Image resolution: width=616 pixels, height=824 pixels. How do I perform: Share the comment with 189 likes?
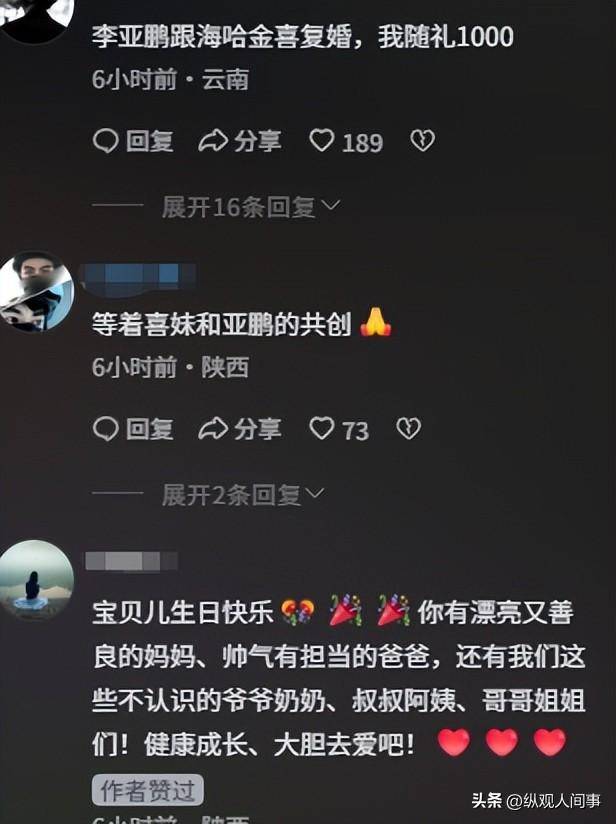click(x=239, y=142)
